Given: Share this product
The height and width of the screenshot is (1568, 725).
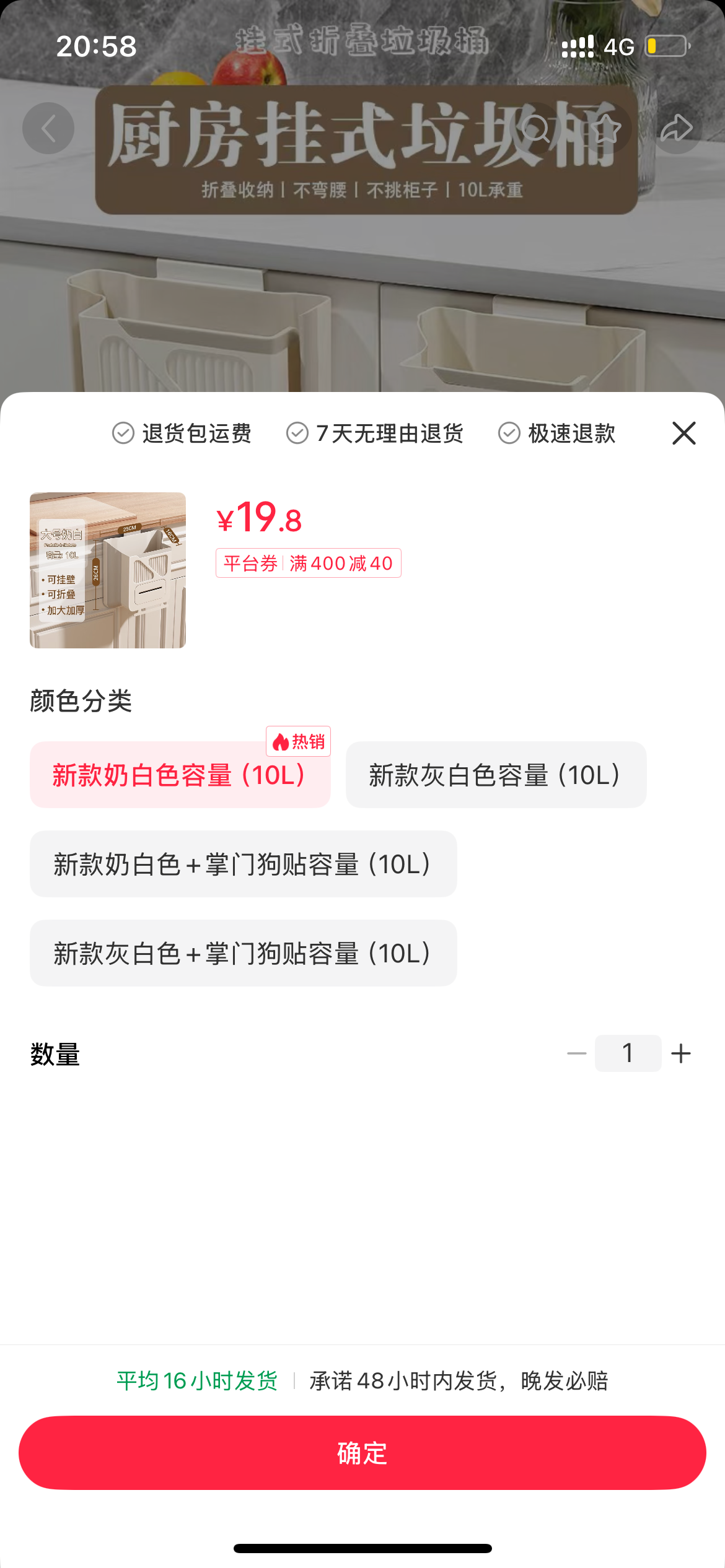Looking at the screenshot, I should [x=675, y=129].
